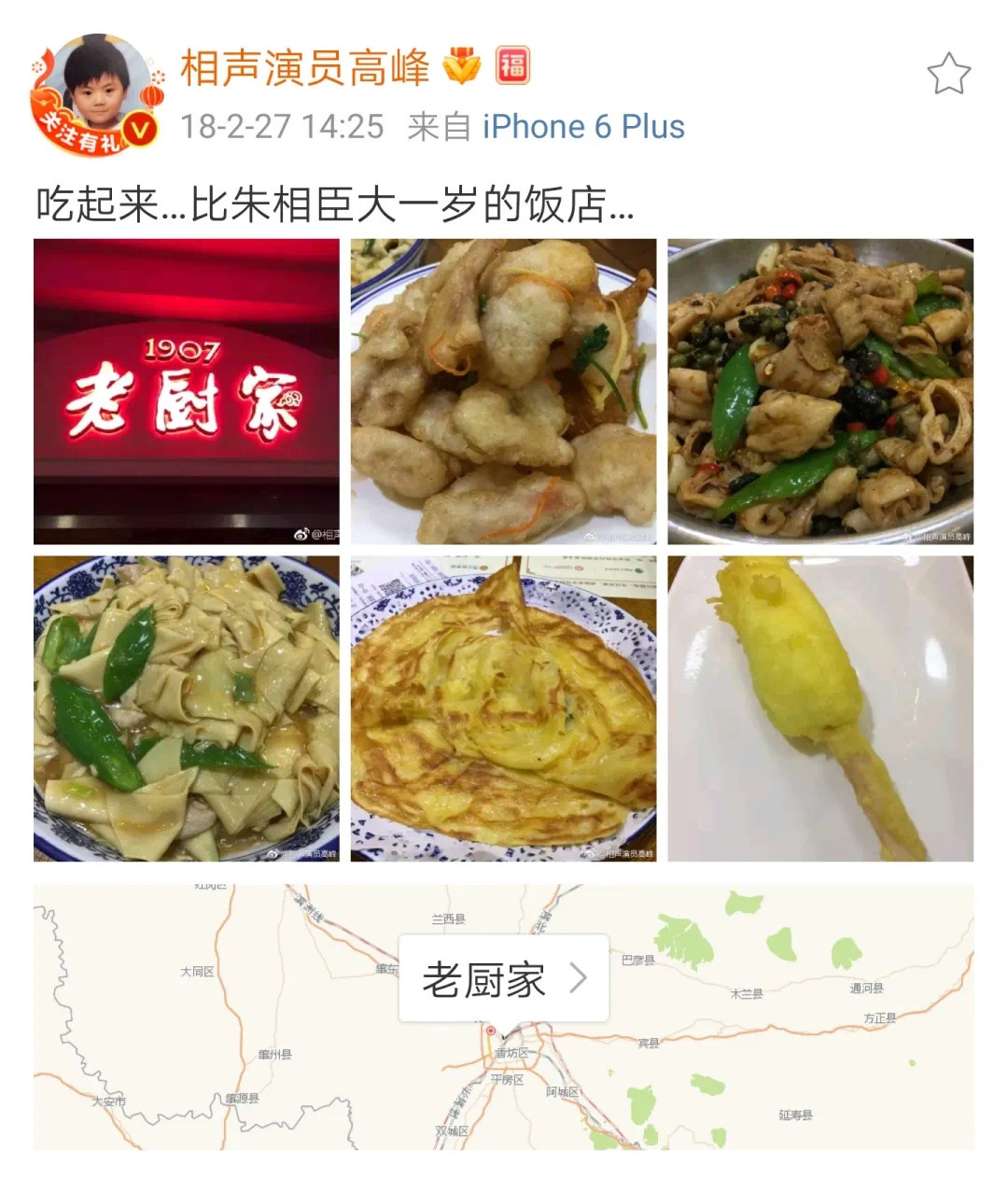View the red 1907 老厨家 sign photo
Screen dimensions: 1008x1178
pos(187,392)
